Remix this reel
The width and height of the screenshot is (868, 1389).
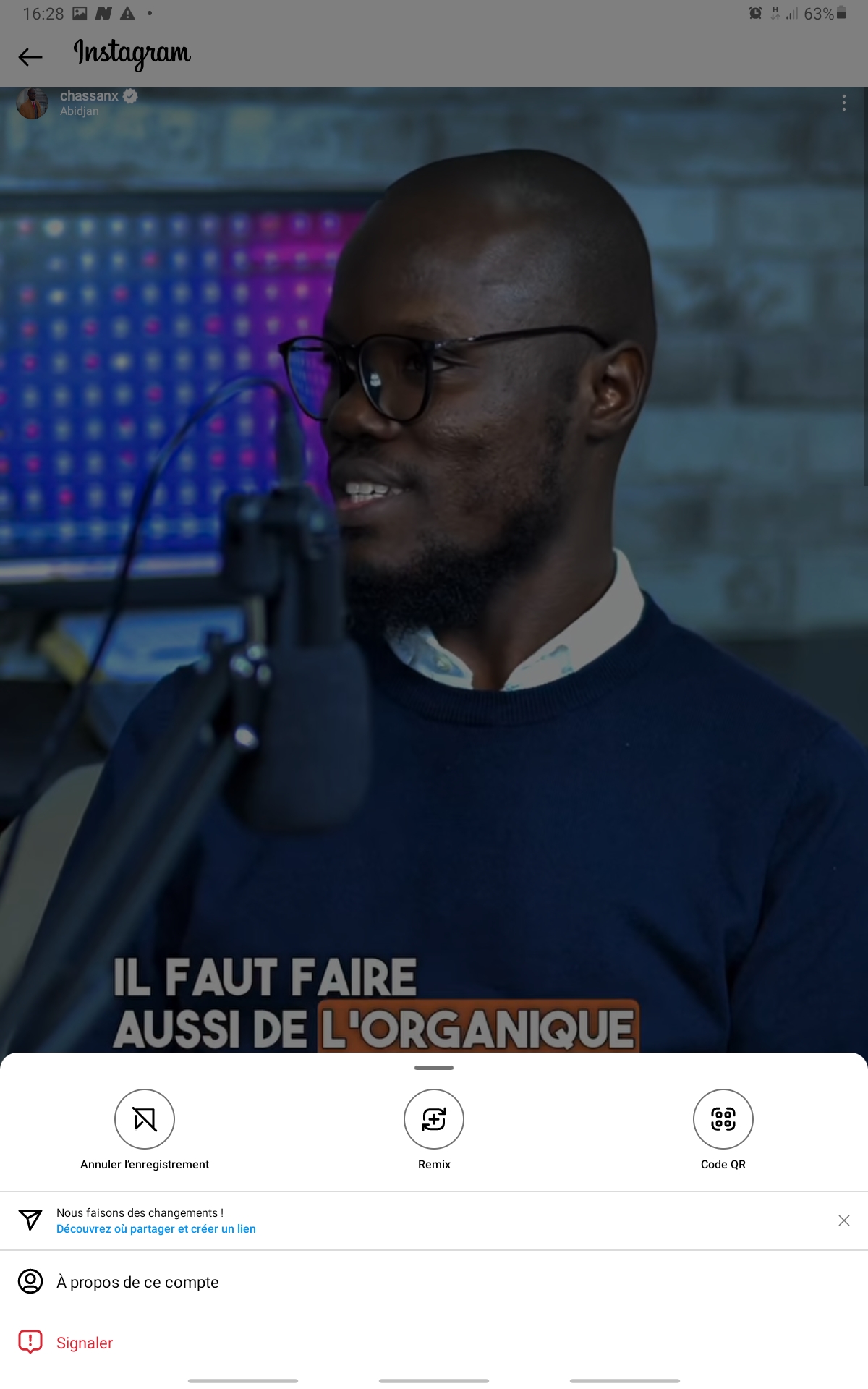[x=434, y=1119]
